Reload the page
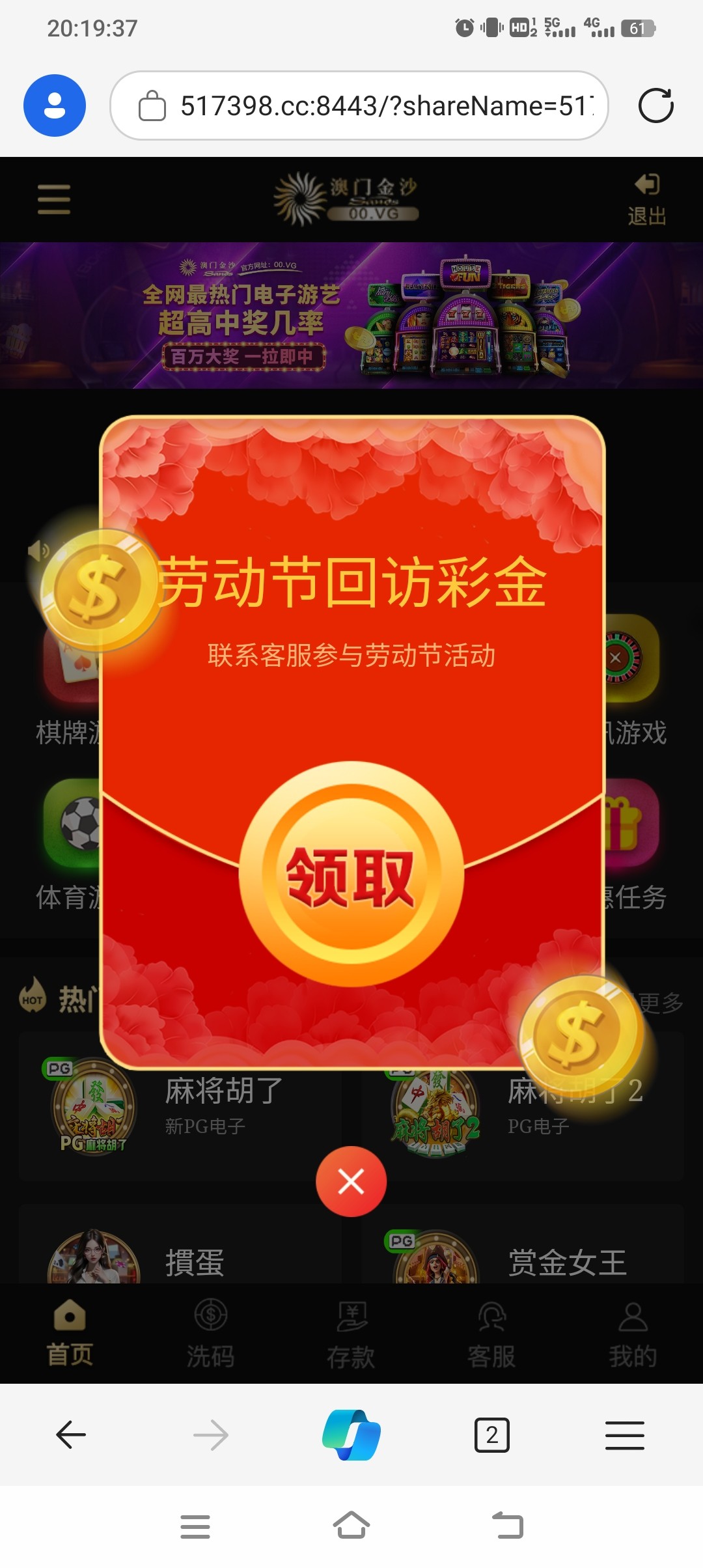Image resolution: width=703 pixels, height=1568 pixels. pos(655,105)
